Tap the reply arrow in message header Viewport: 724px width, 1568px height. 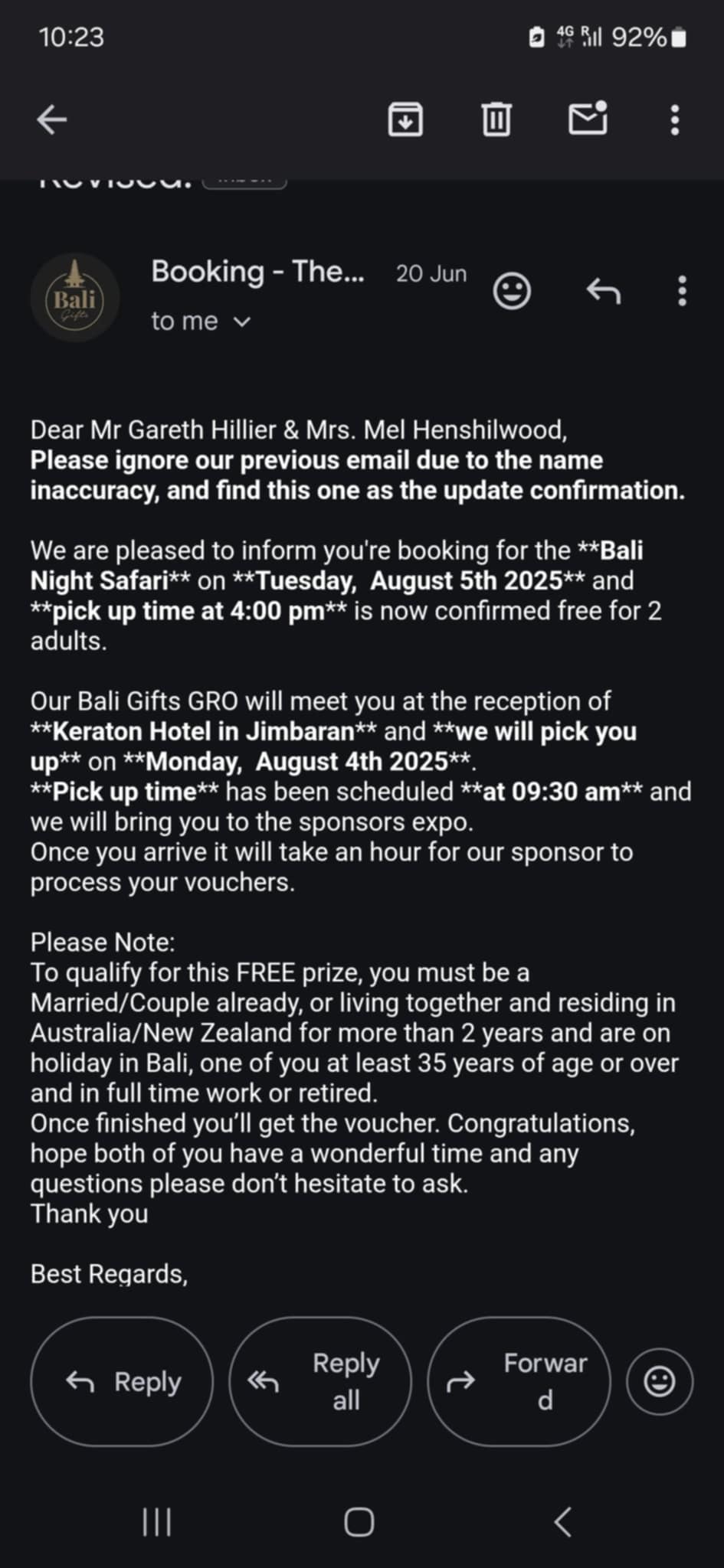click(604, 291)
